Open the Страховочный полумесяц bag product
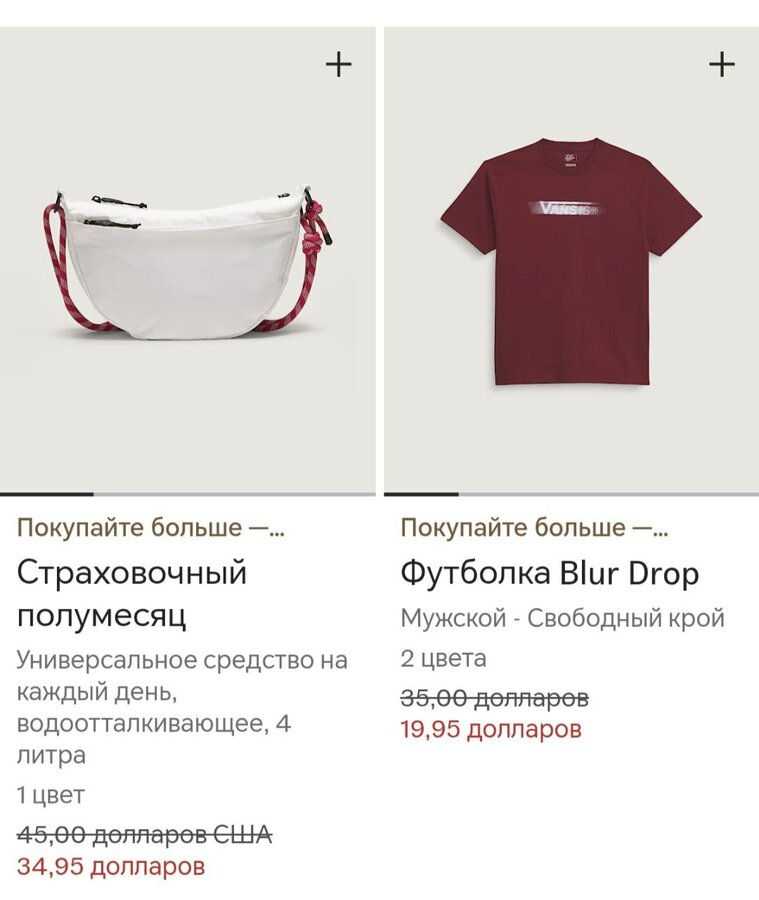759x900 pixels. point(131,594)
